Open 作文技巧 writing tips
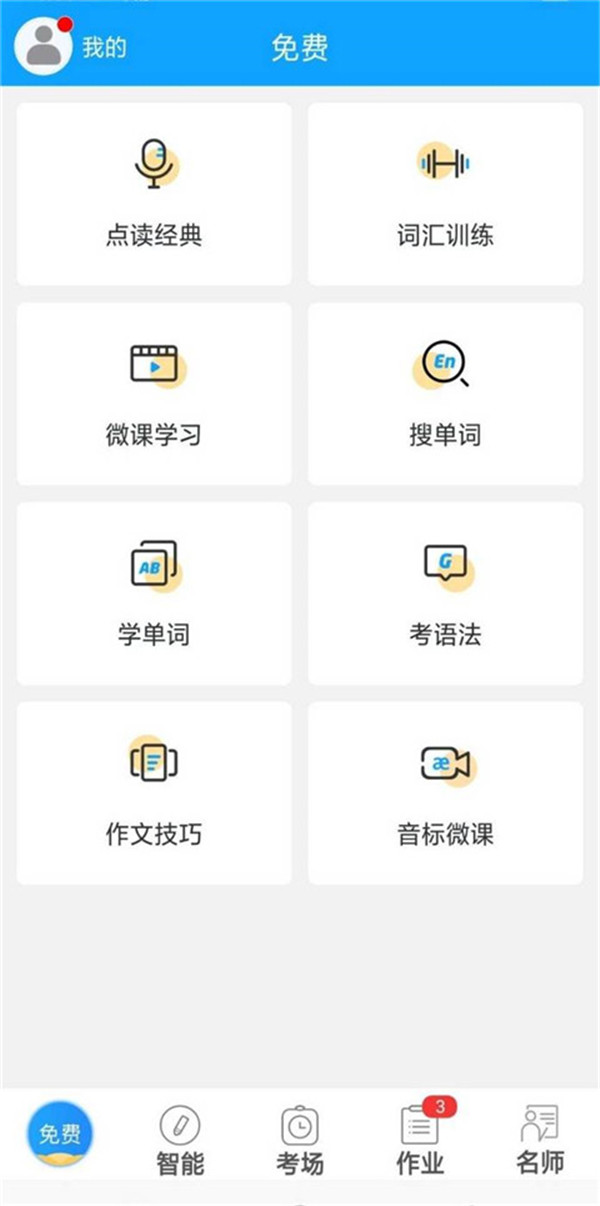The image size is (600, 1206). [x=154, y=793]
